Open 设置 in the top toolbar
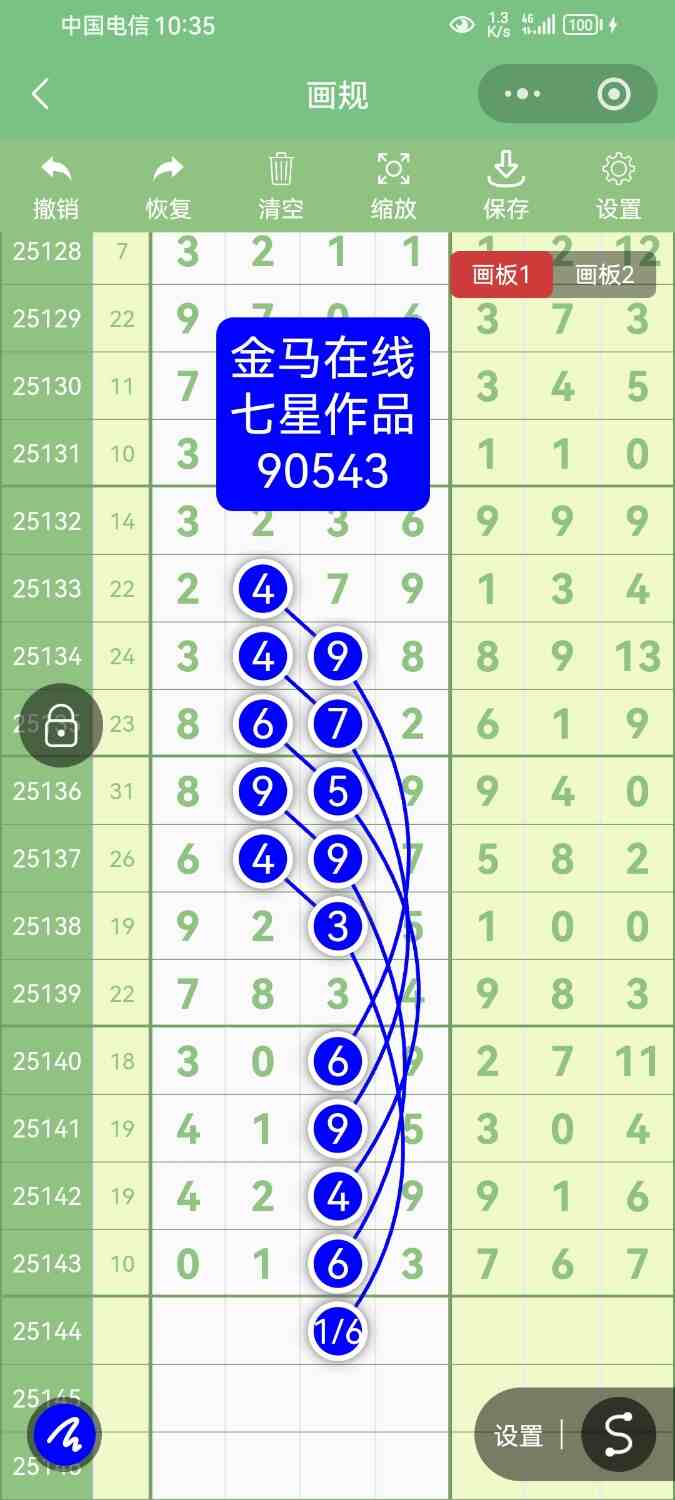This screenshot has width=675, height=1500. (x=618, y=186)
